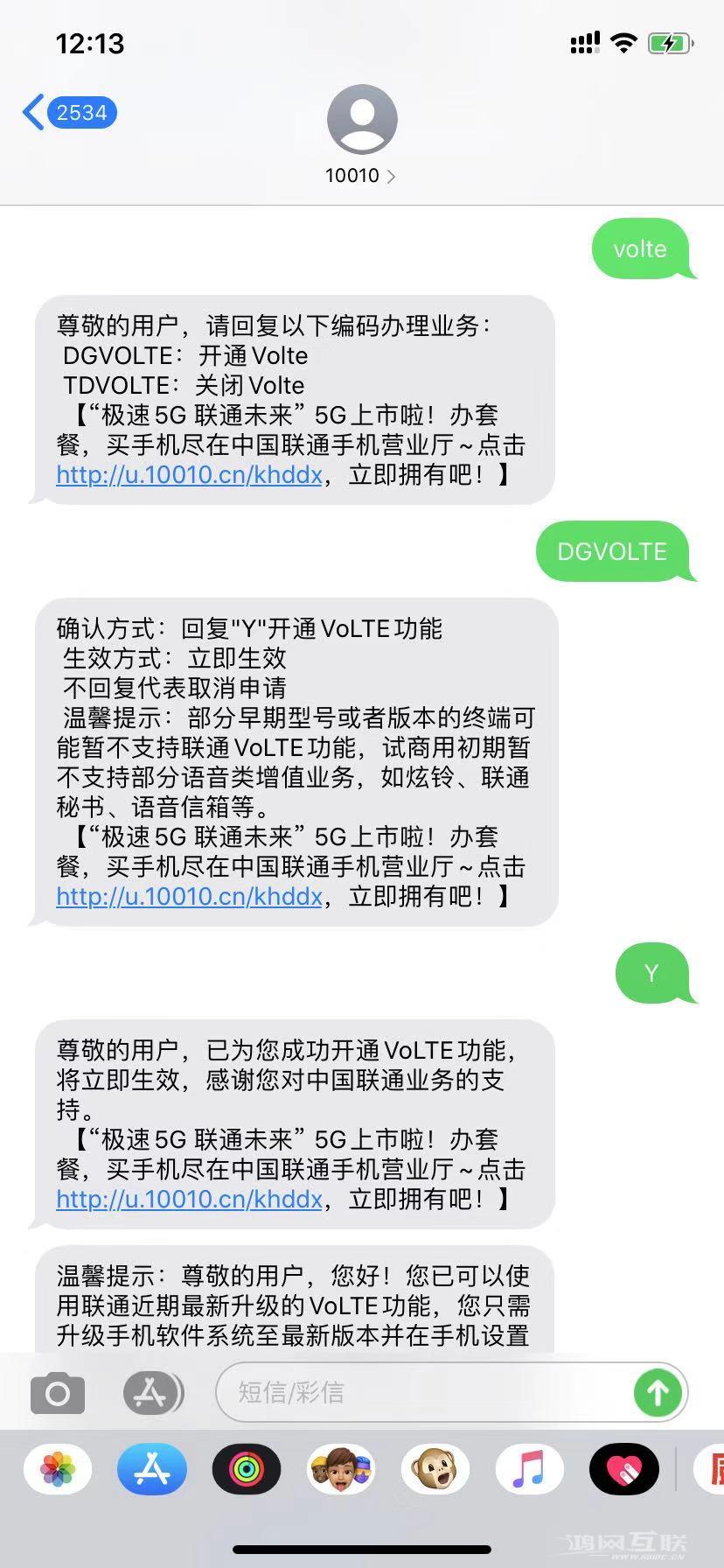Launch Photos from the dock
The image size is (724, 1568).
point(56,1470)
